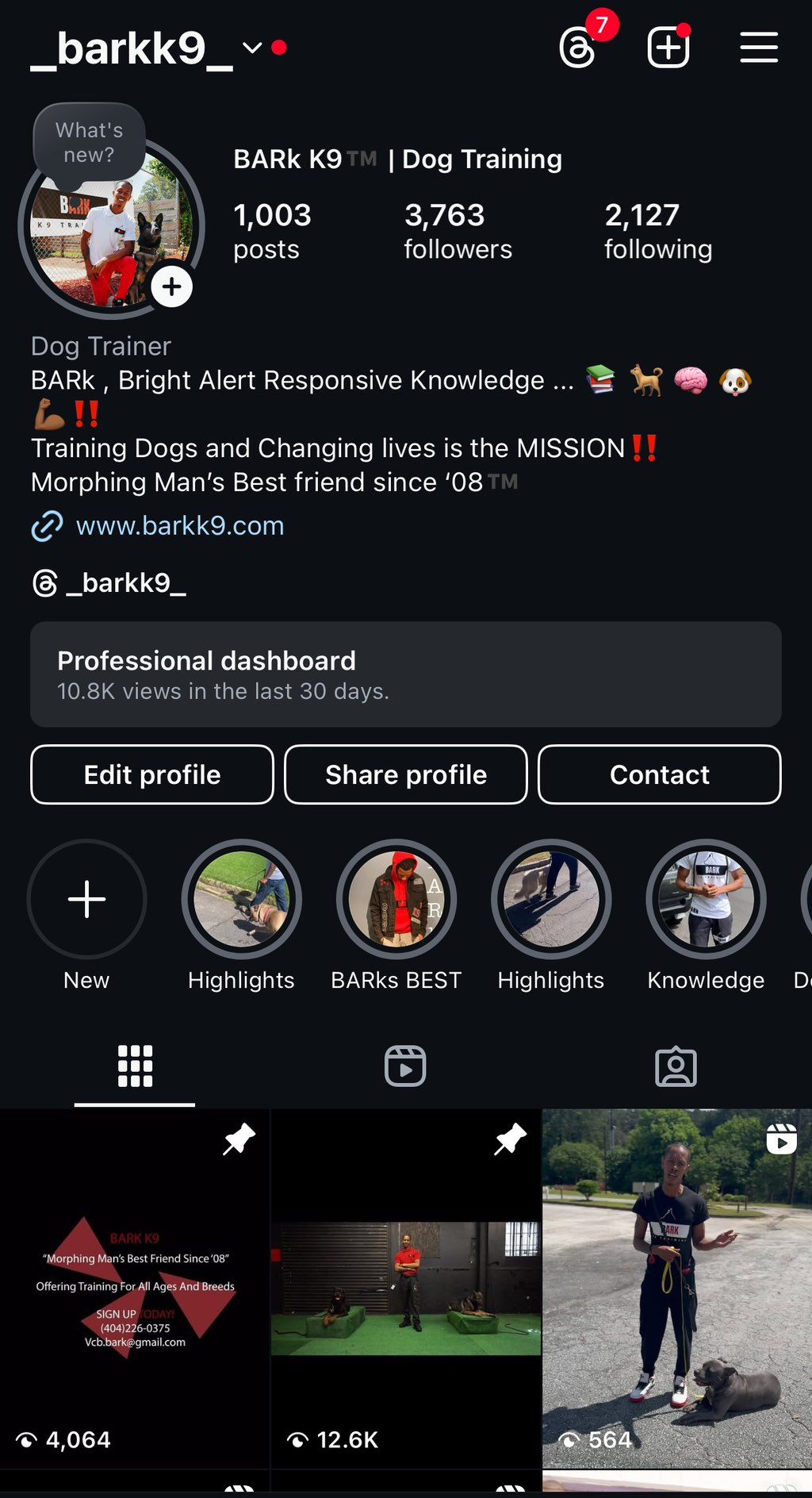Open the www.barkk9.com link
This screenshot has height=1498, width=812.
[x=179, y=526]
